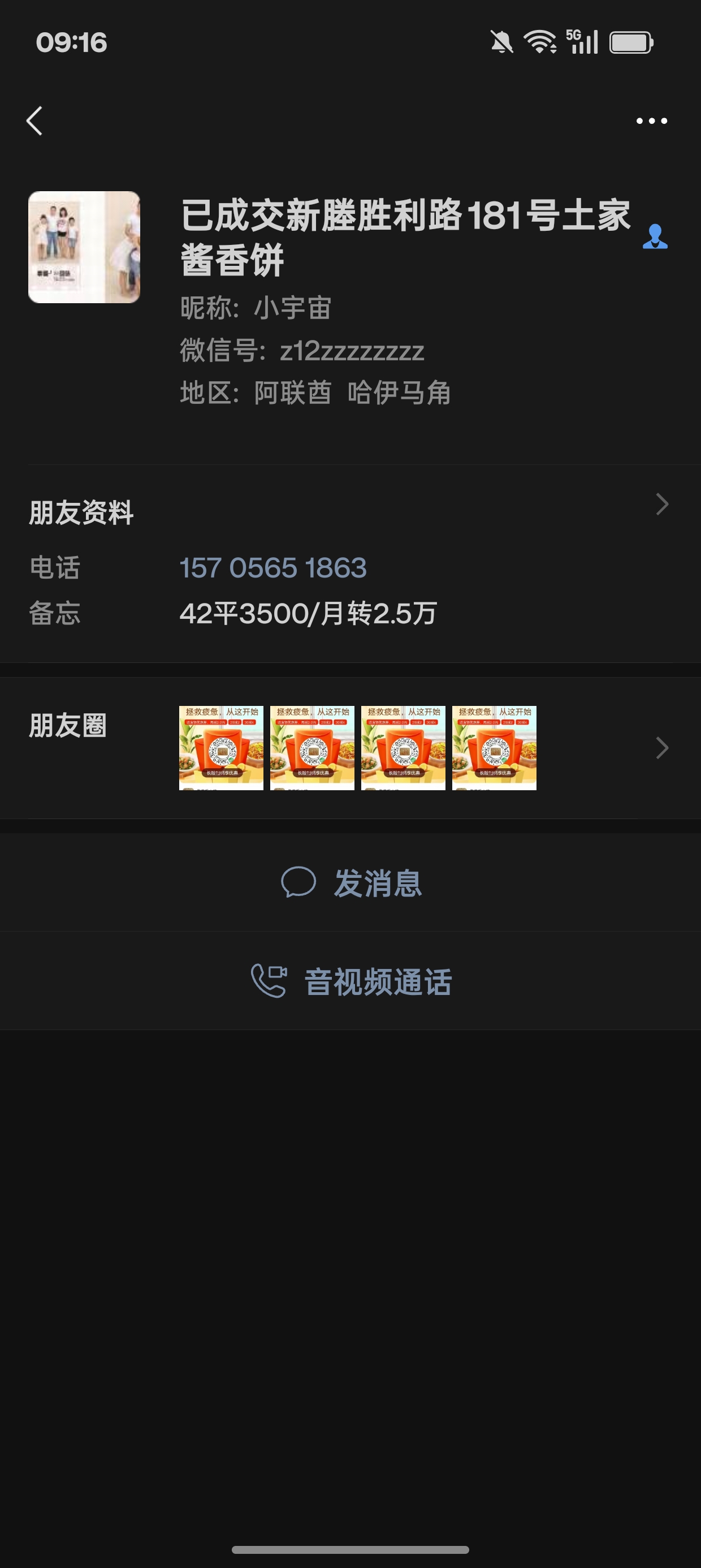Go back using the top-left arrow
701x1568 pixels.
click(x=34, y=120)
